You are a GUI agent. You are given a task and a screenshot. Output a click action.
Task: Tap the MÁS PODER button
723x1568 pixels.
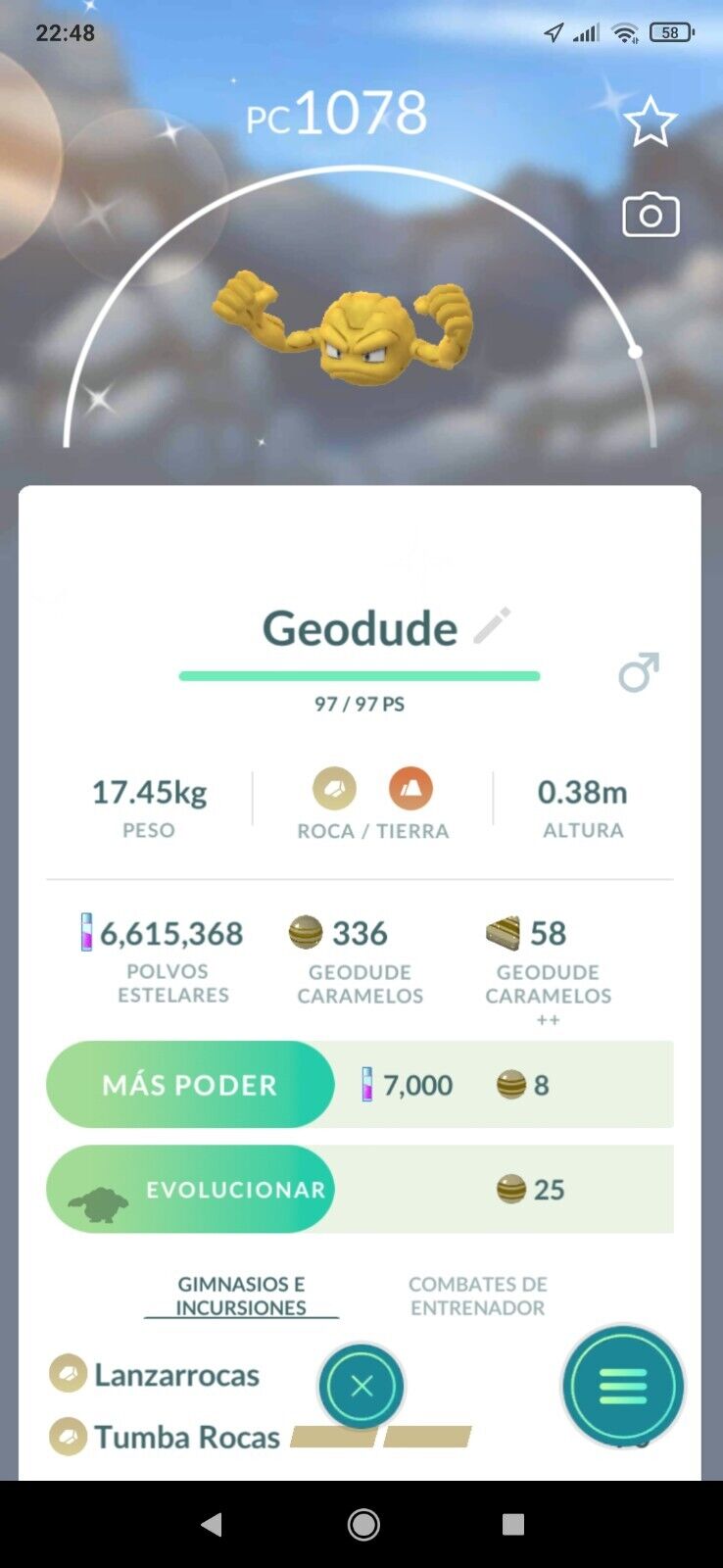(190, 1085)
